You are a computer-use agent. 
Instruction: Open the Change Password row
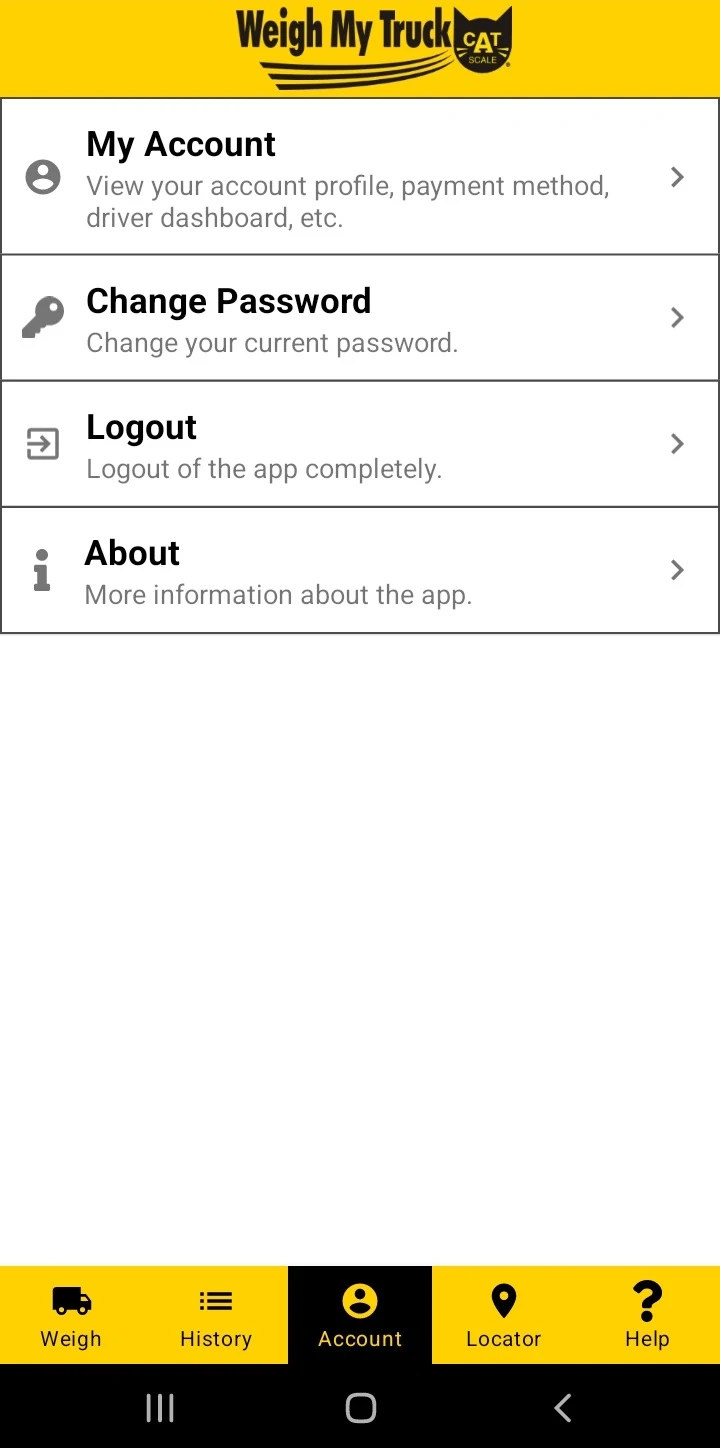pyautogui.click(x=360, y=318)
